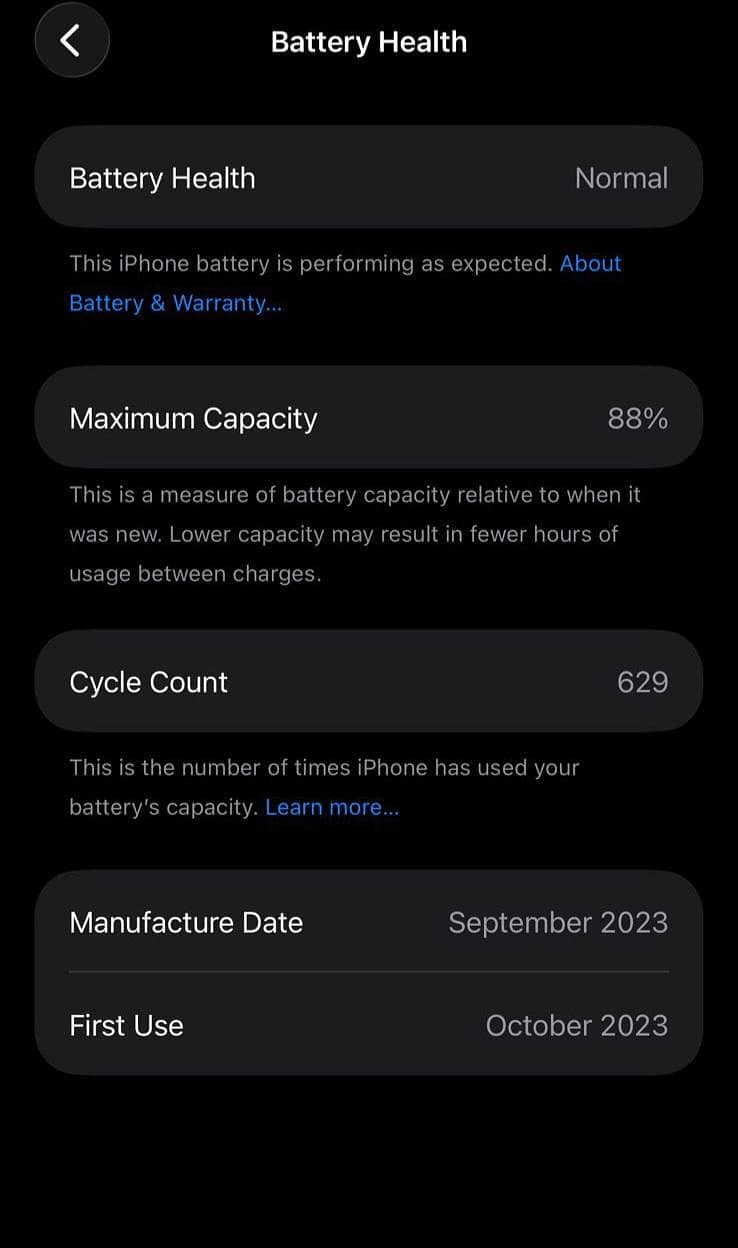This screenshot has width=738, height=1248.
Task: Open the Learn more link
Action: 332,807
